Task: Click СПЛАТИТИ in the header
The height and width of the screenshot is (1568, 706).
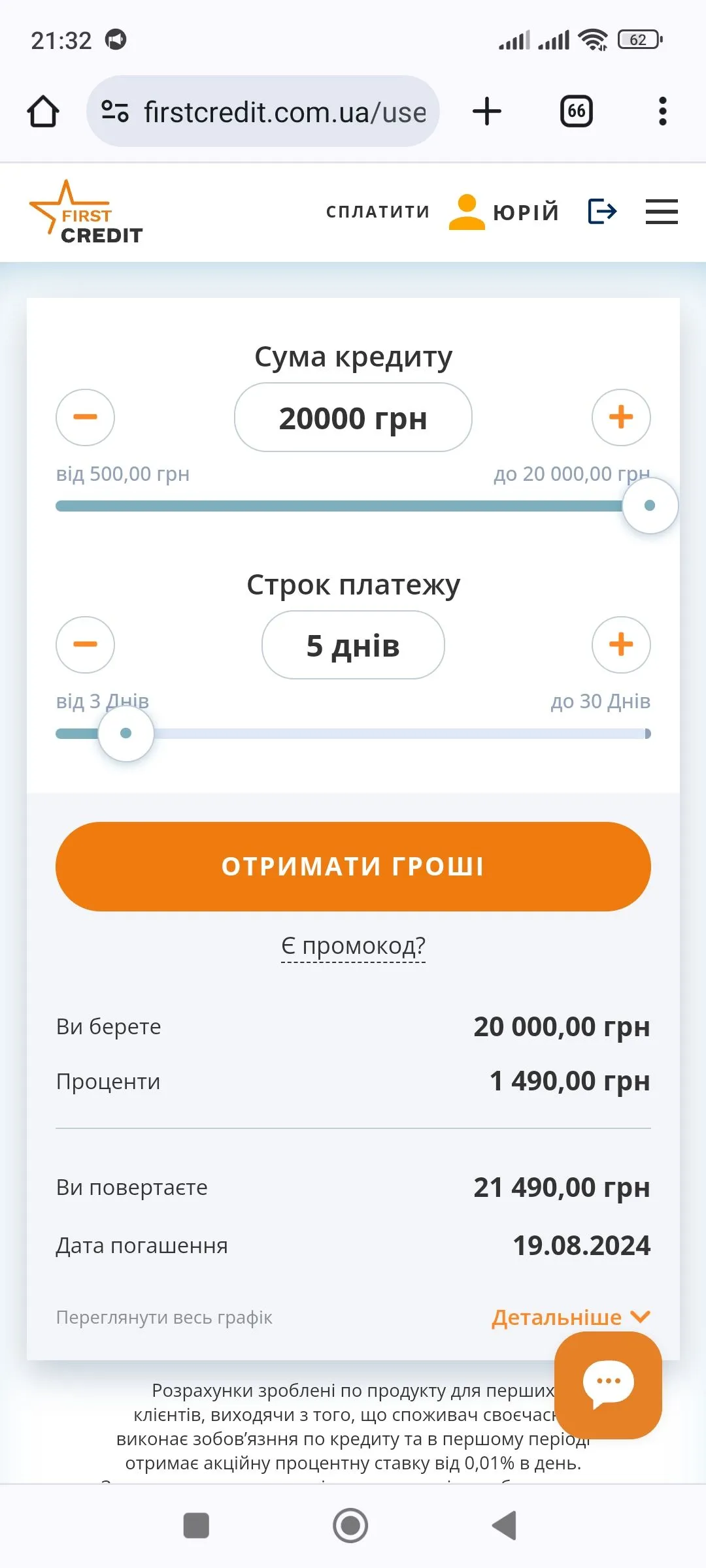Action: pyautogui.click(x=378, y=211)
